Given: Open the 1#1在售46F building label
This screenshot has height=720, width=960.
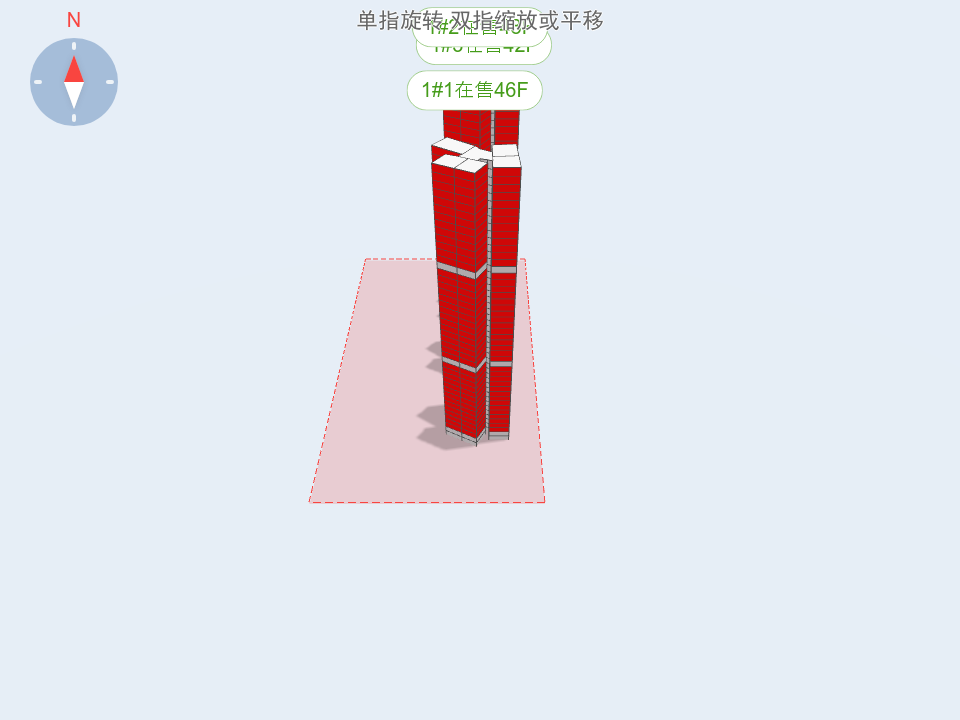Looking at the screenshot, I should coord(474,91).
